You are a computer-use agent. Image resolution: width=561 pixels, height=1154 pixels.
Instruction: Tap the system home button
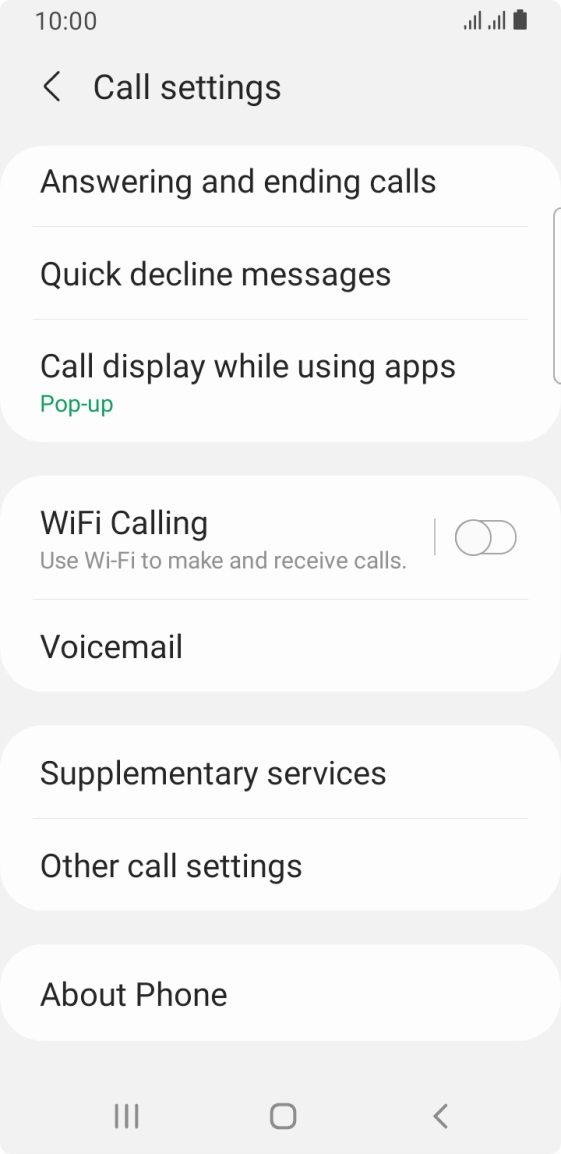tap(283, 1116)
